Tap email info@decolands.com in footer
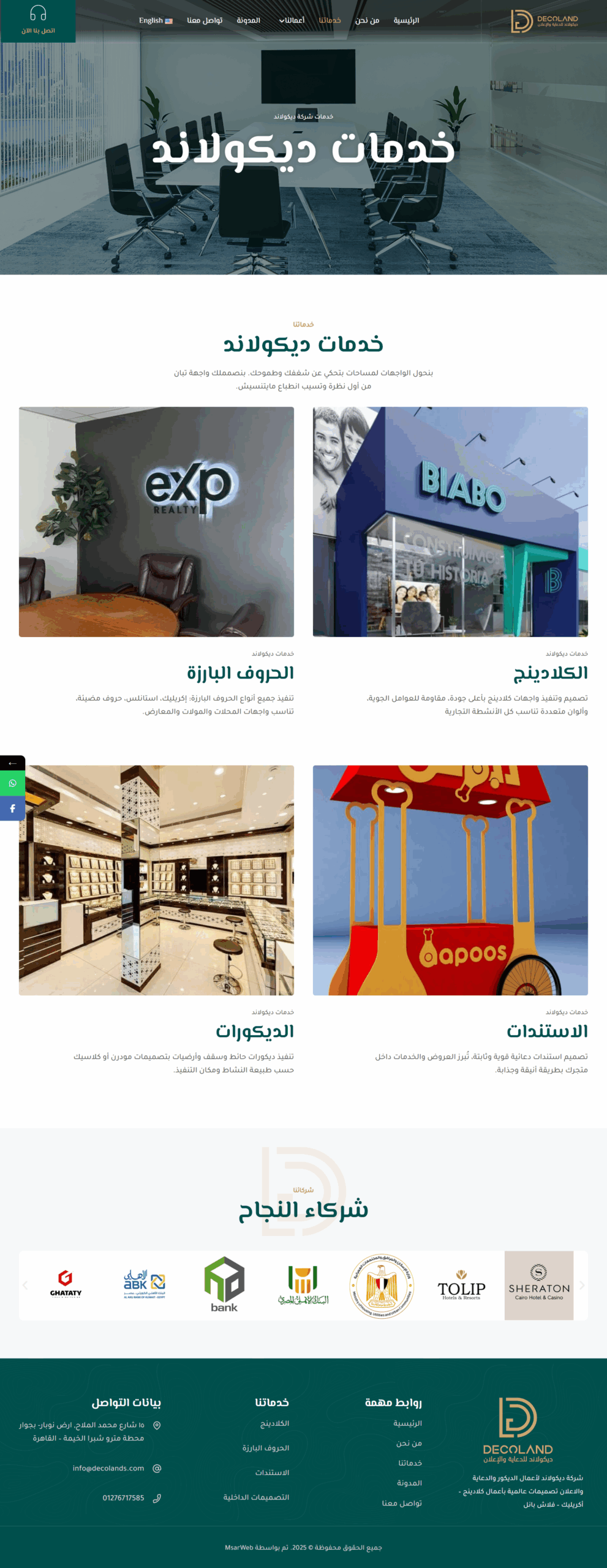607x1568 pixels. 108,1468
